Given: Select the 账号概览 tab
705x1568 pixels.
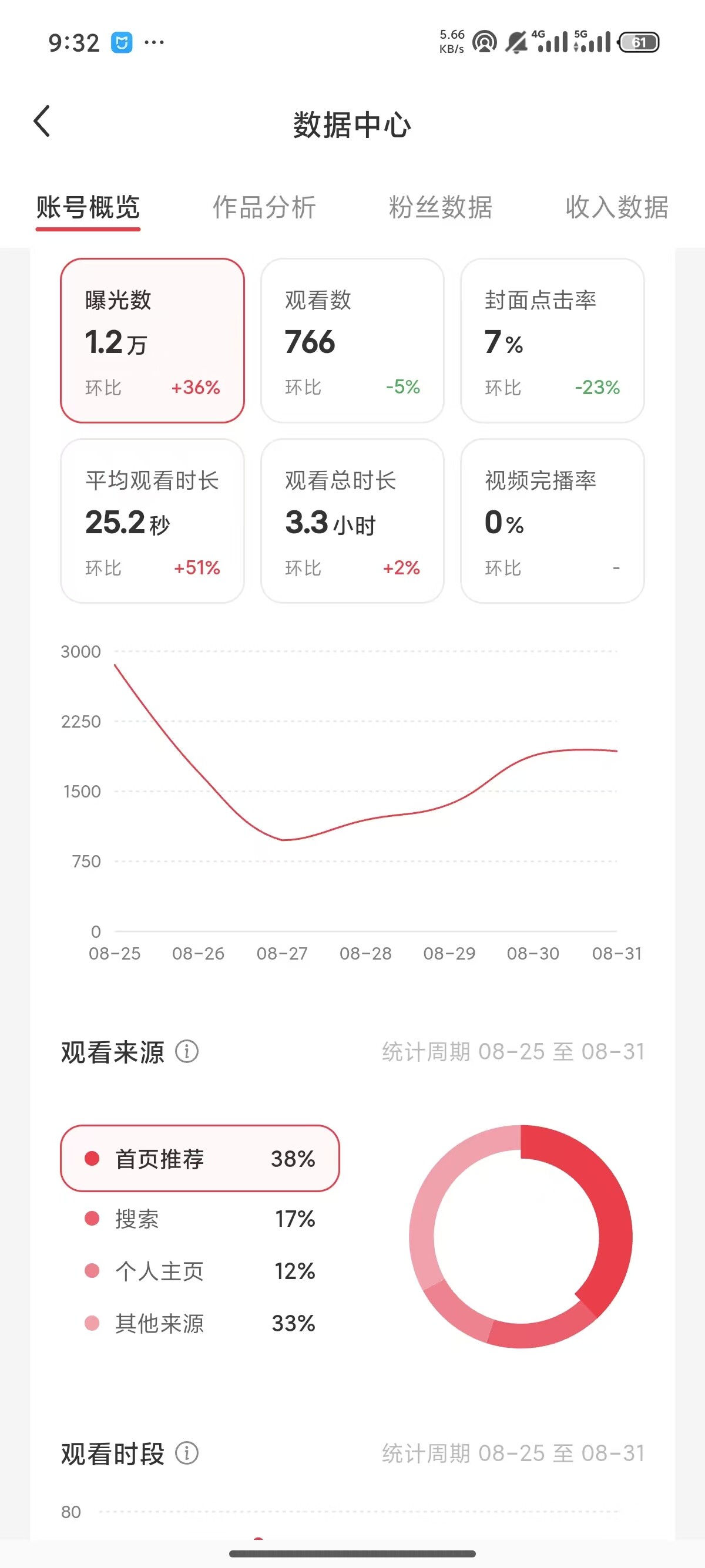Looking at the screenshot, I should pyautogui.click(x=88, y=207).
